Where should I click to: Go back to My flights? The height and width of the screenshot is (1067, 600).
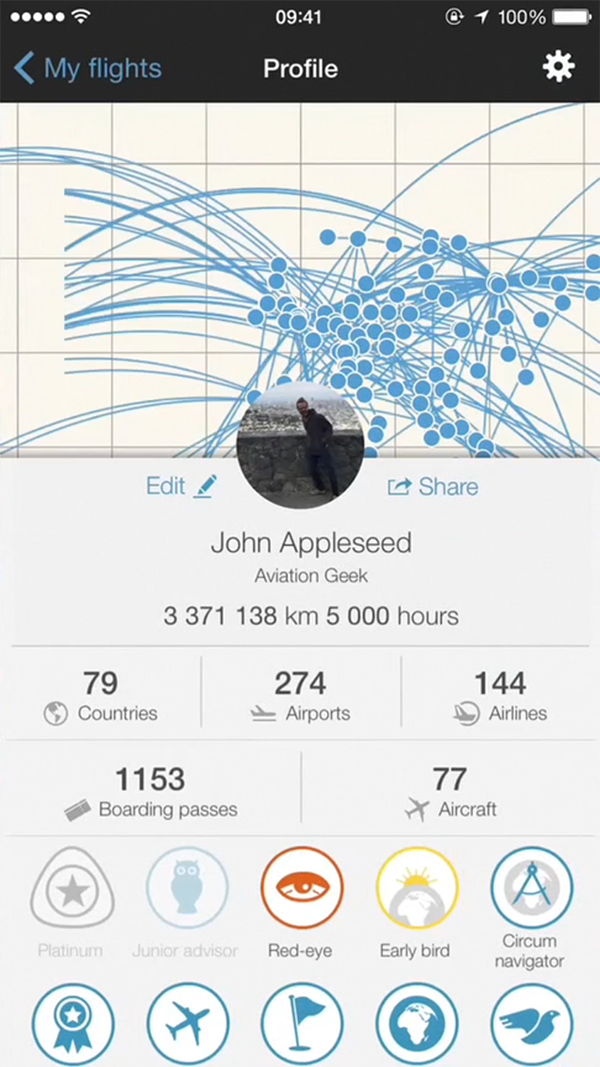click(x=88, y=69)
